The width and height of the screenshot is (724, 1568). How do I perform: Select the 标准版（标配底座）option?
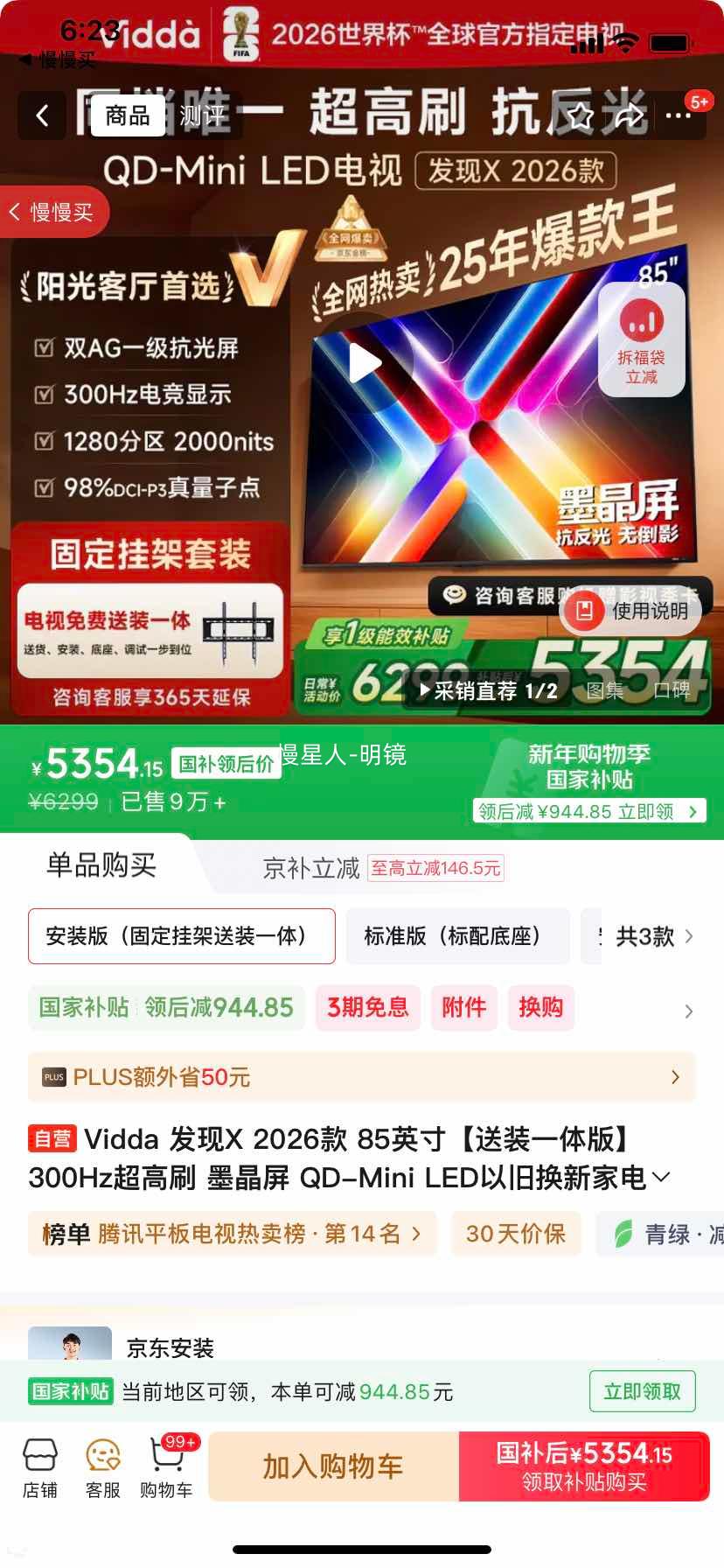coord(458,936)
